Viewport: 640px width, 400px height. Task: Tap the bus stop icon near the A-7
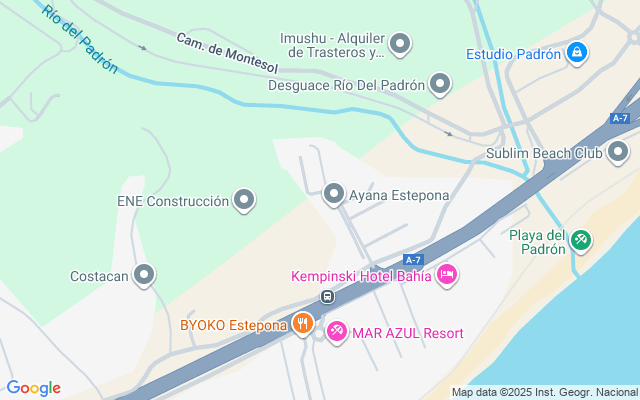coord(327,297)
